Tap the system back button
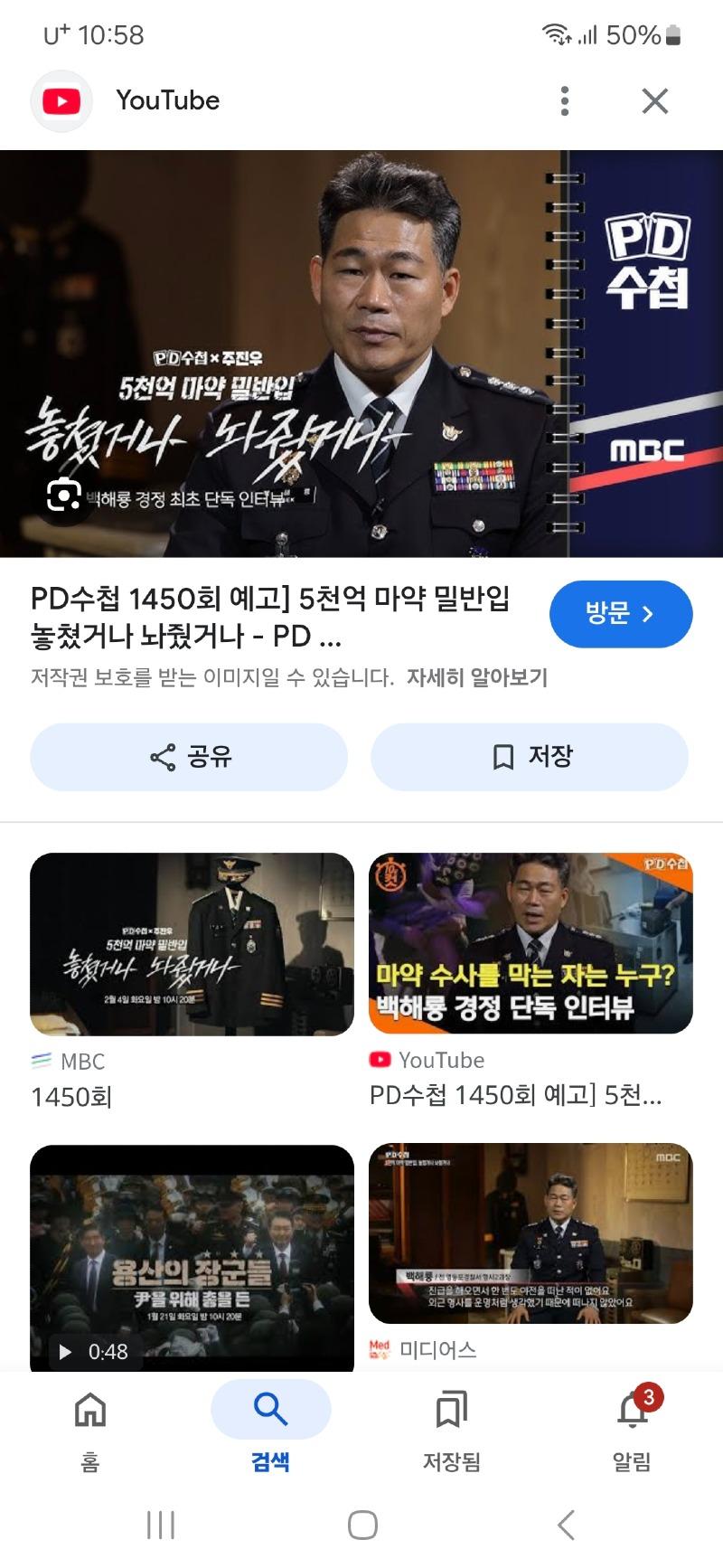 click(x=566, y=1525)
